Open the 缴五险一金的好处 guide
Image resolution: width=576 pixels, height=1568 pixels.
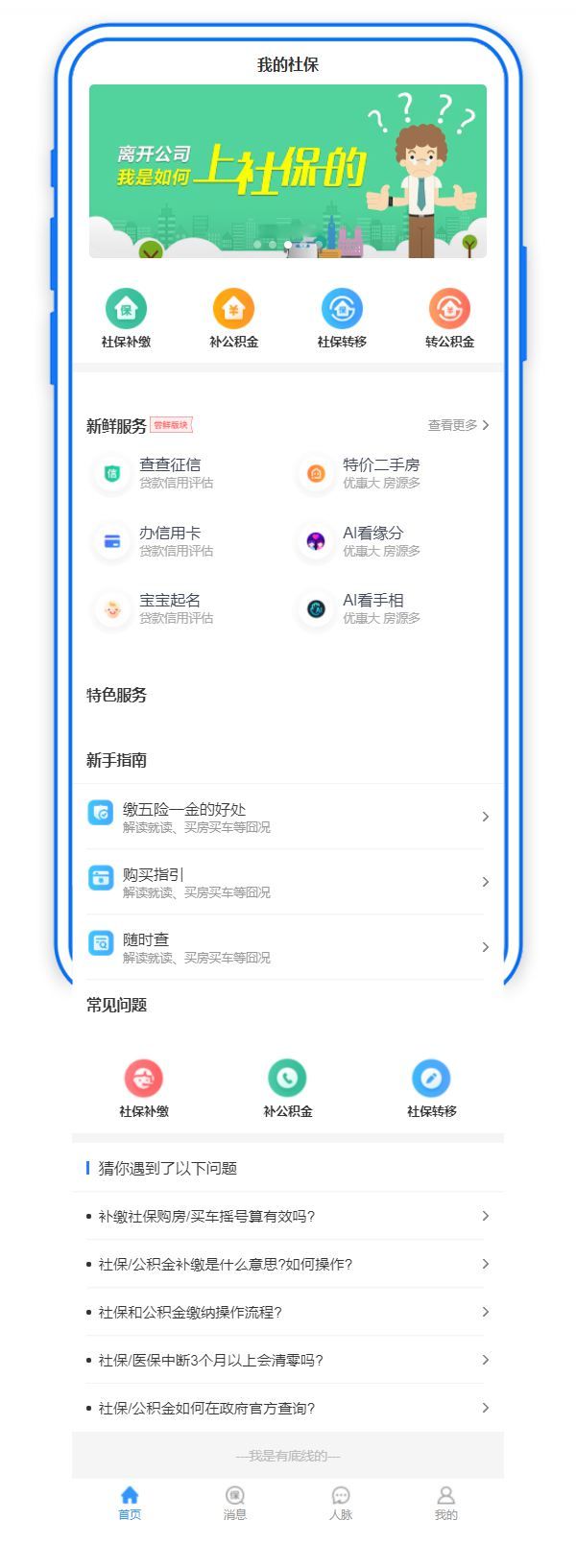pos(288,817)
